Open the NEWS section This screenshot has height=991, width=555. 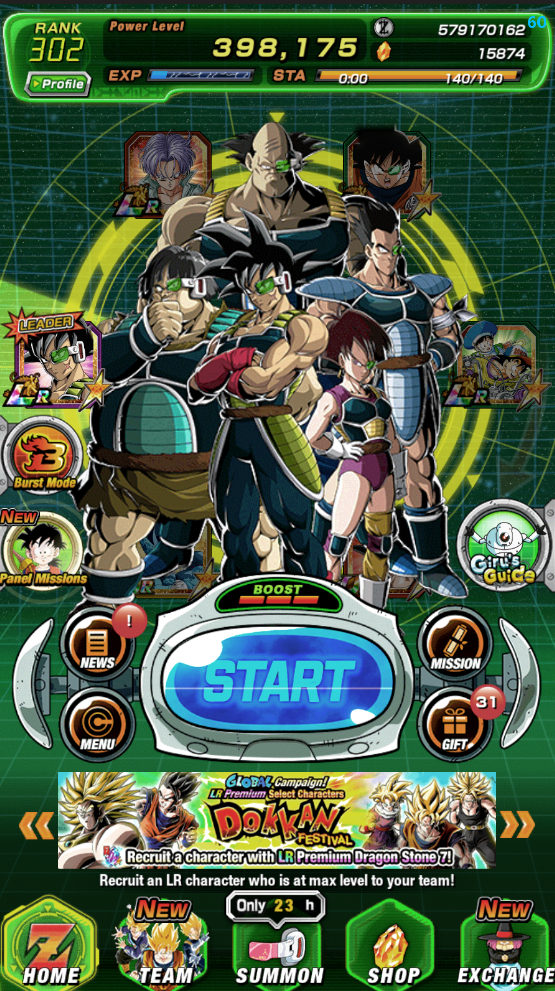pos(97,643)
